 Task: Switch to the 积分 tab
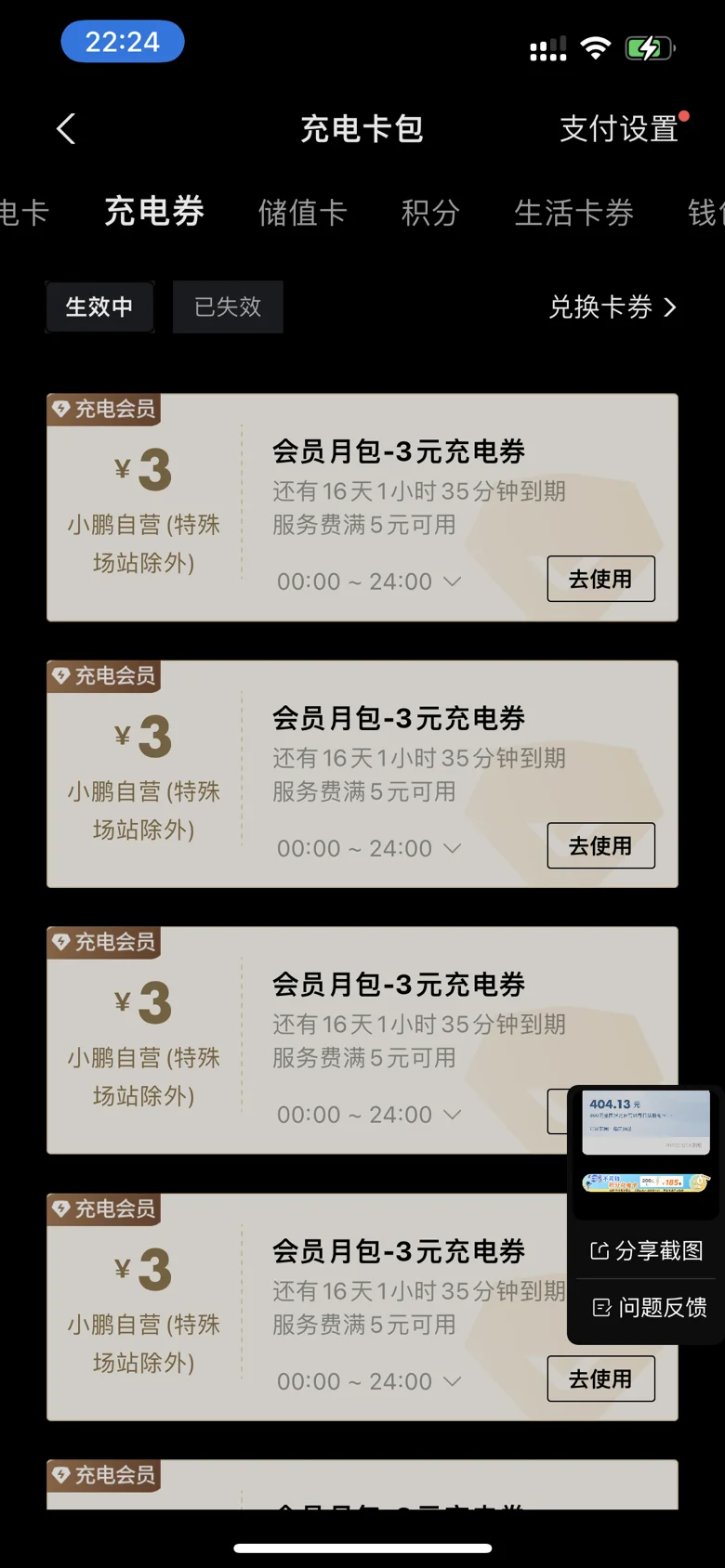(x=430, y=213)
